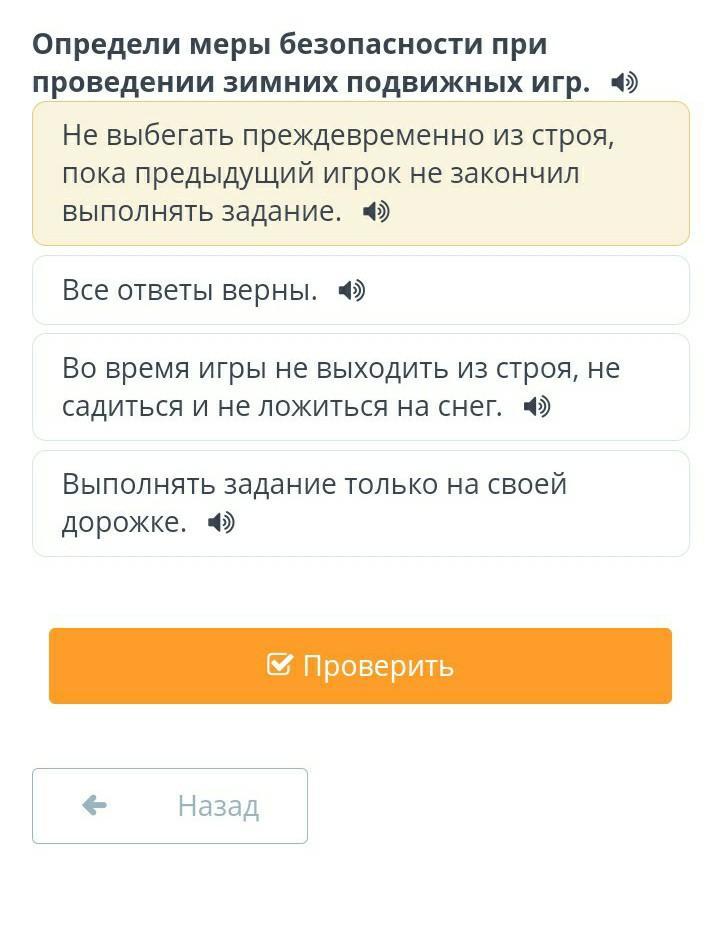This screenshot has width=720, height=933.
Task: Hear the 'на своей дорожке' answer read aloud
Action: [221, 523]
